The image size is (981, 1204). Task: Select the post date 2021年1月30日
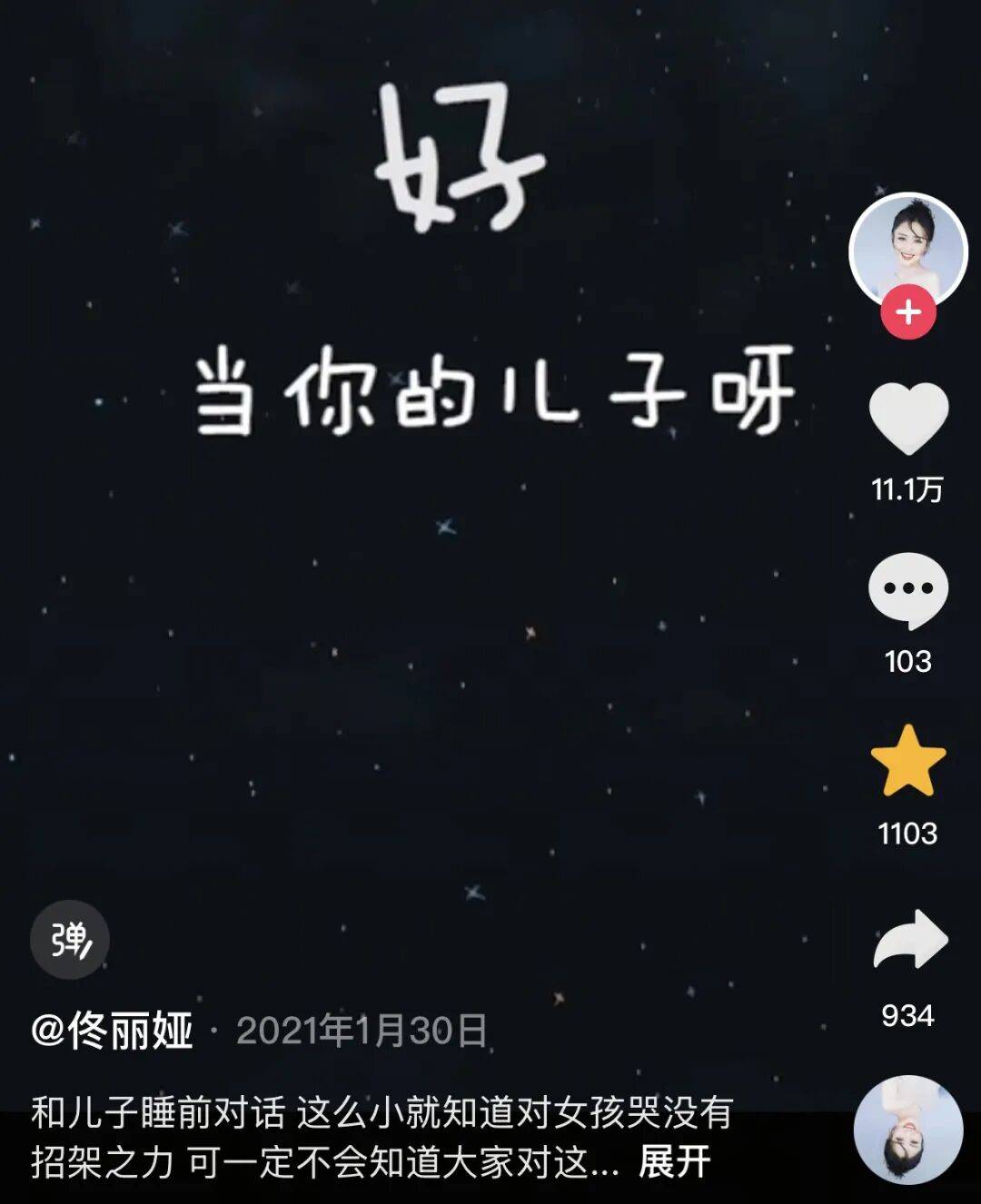tap(363, 1027)
